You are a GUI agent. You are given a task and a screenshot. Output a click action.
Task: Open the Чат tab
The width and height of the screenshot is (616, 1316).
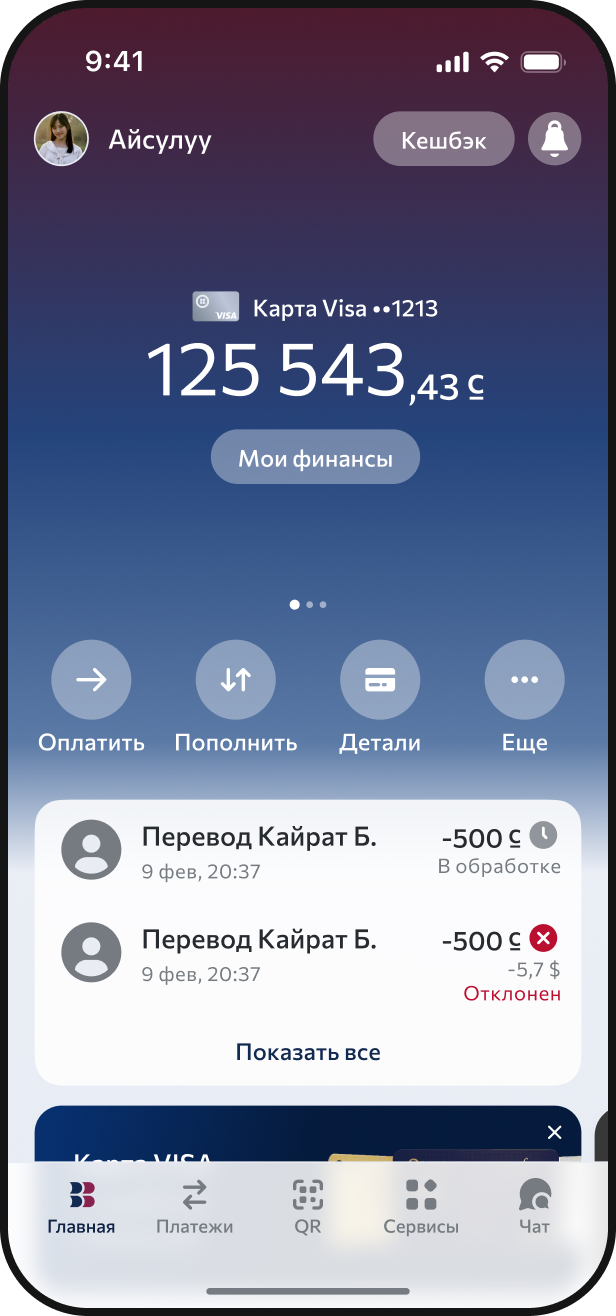534,1207
